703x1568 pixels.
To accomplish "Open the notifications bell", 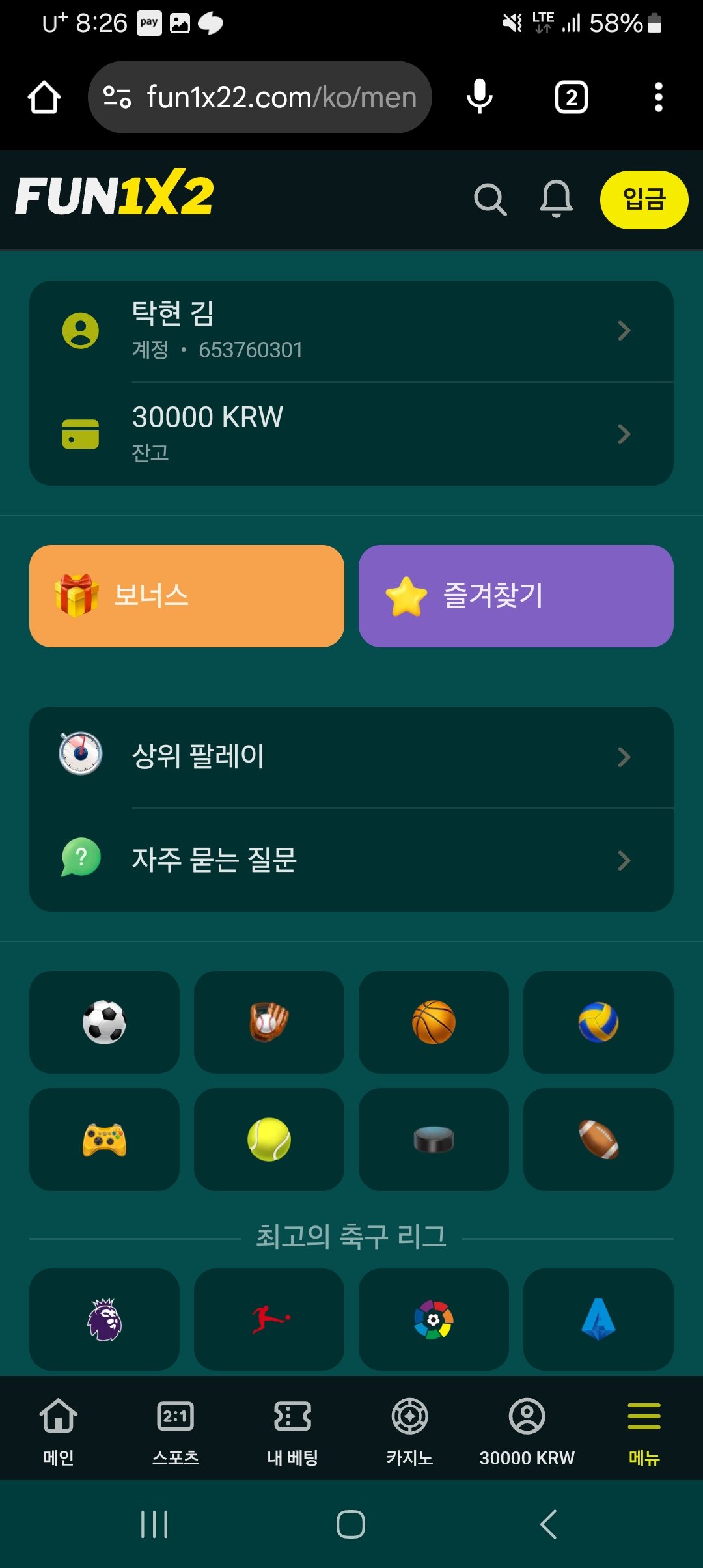I will 557,199.
